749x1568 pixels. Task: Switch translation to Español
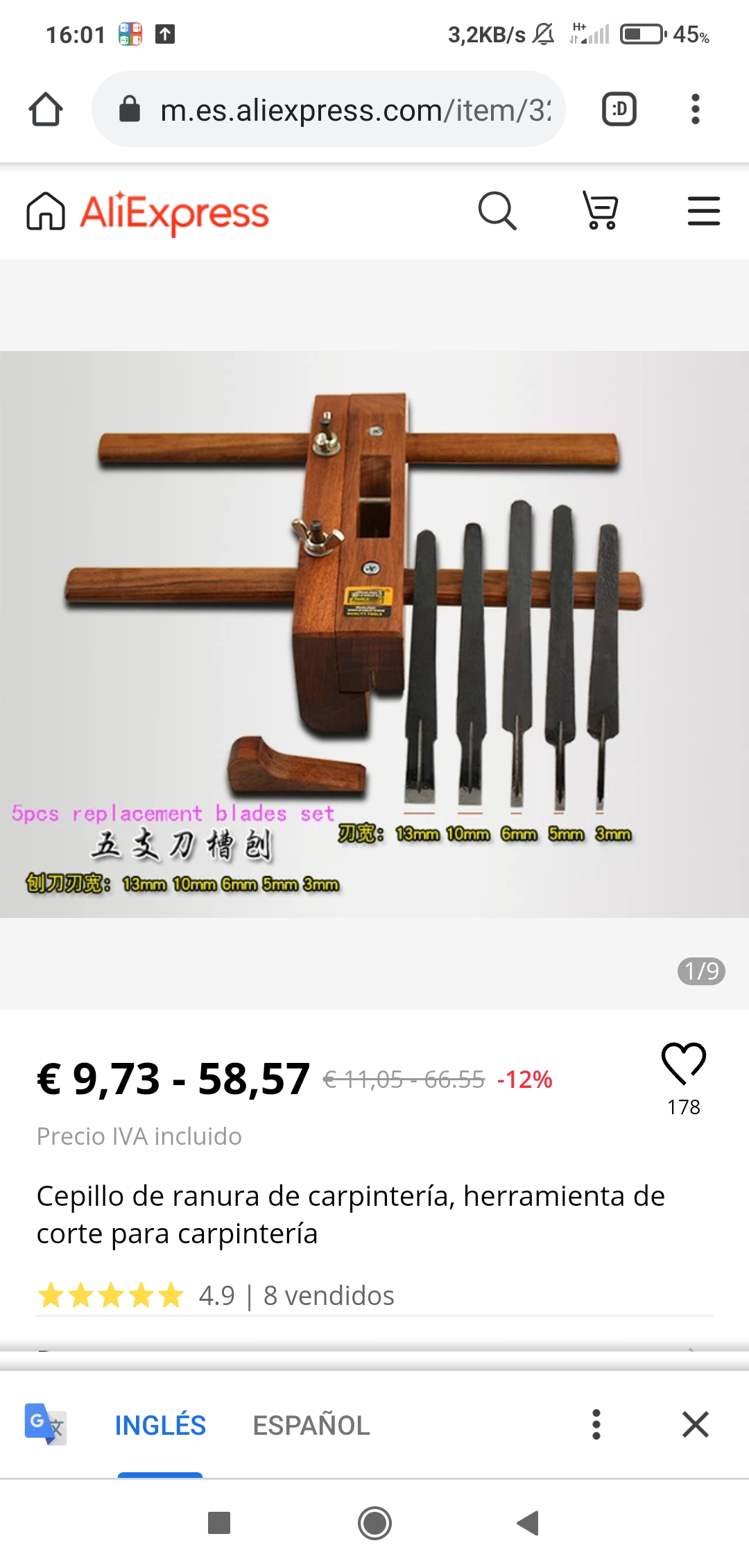pos(311,1426)
